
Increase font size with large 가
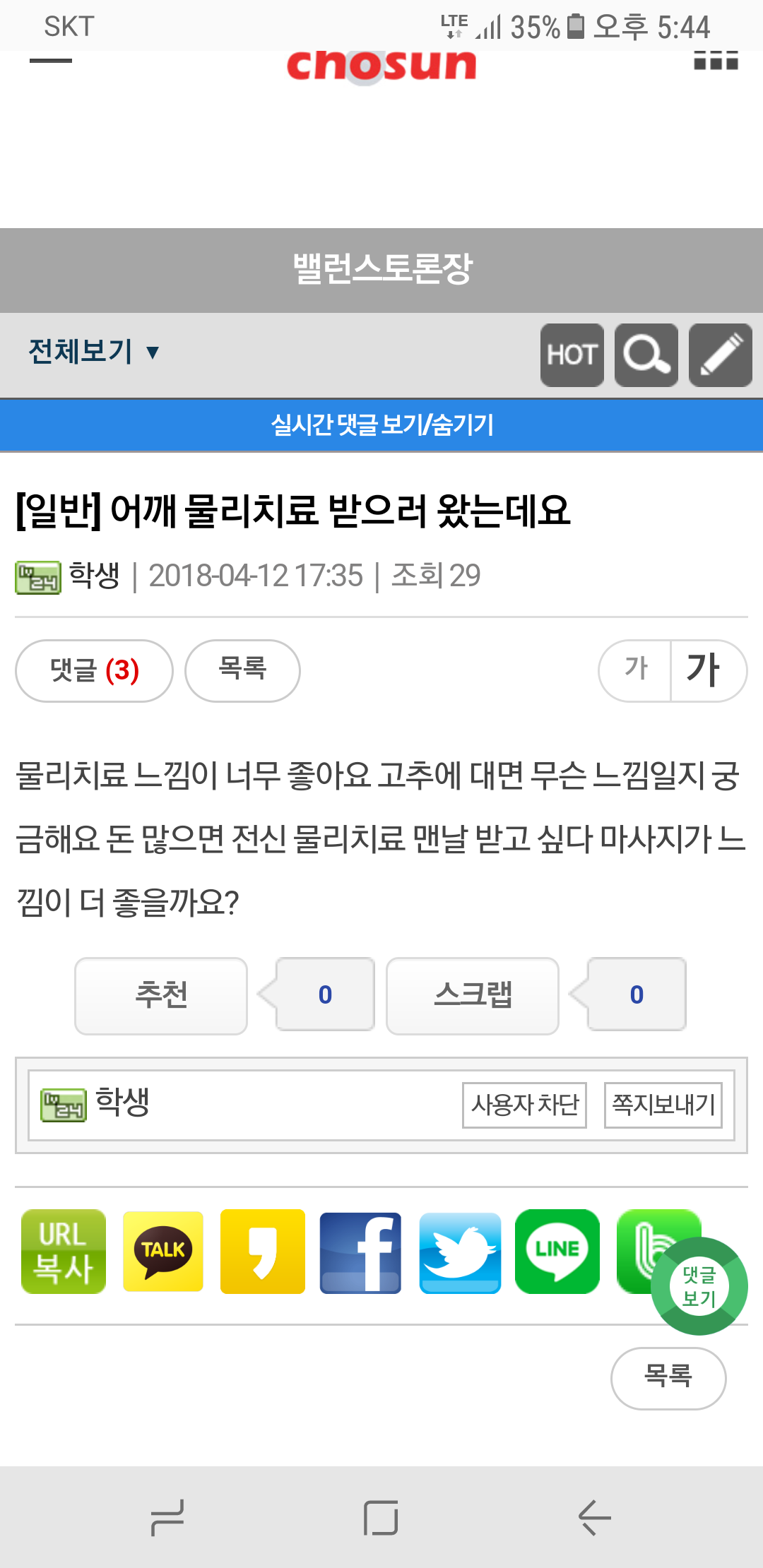pyautogui.click(x=705, y=670)
